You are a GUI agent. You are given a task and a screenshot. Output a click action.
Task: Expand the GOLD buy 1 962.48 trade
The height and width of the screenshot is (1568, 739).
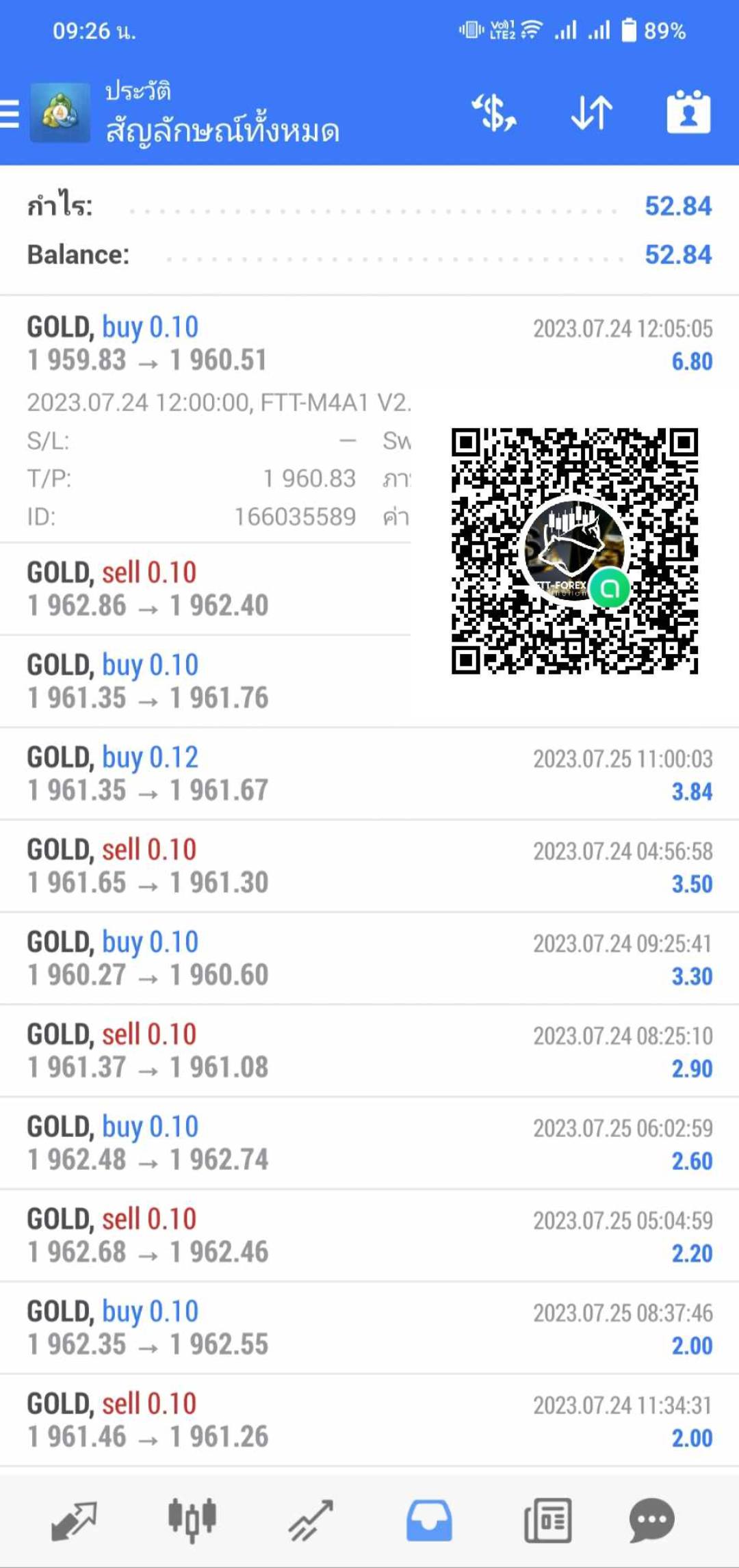click(369, 1143)
